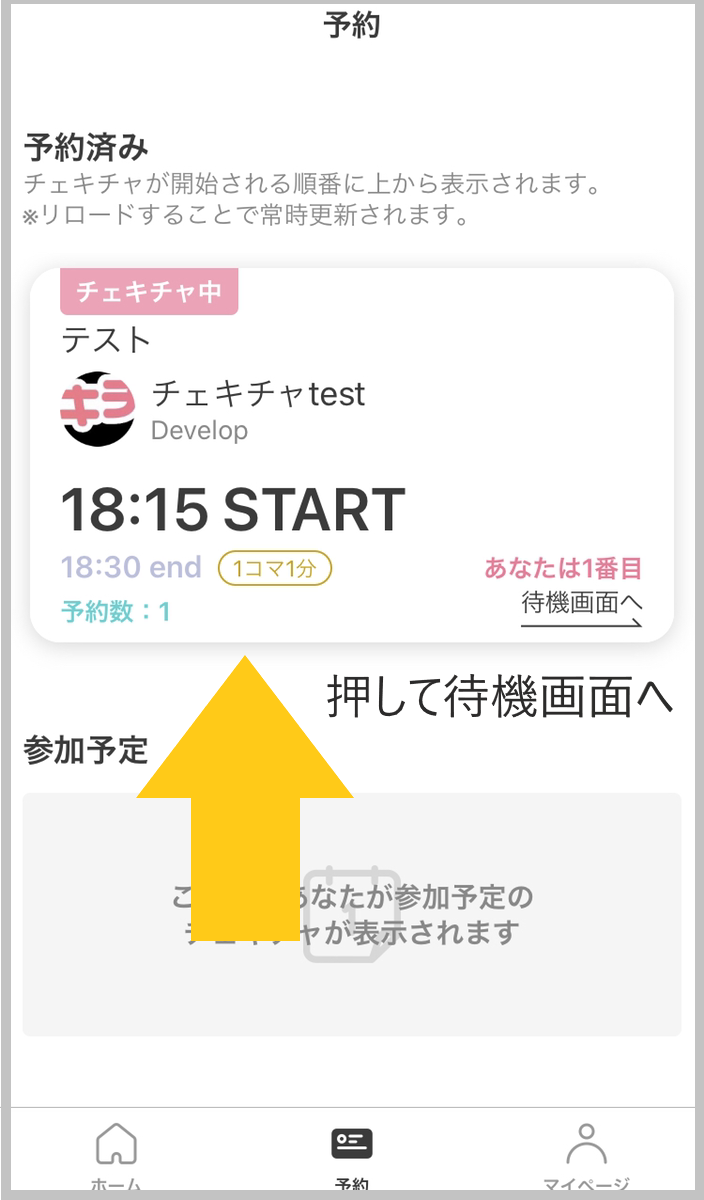The width and height of the screenshot is (704, 1200).
Task: Switch to the ホーム tab
Action: click(116, 1155)
